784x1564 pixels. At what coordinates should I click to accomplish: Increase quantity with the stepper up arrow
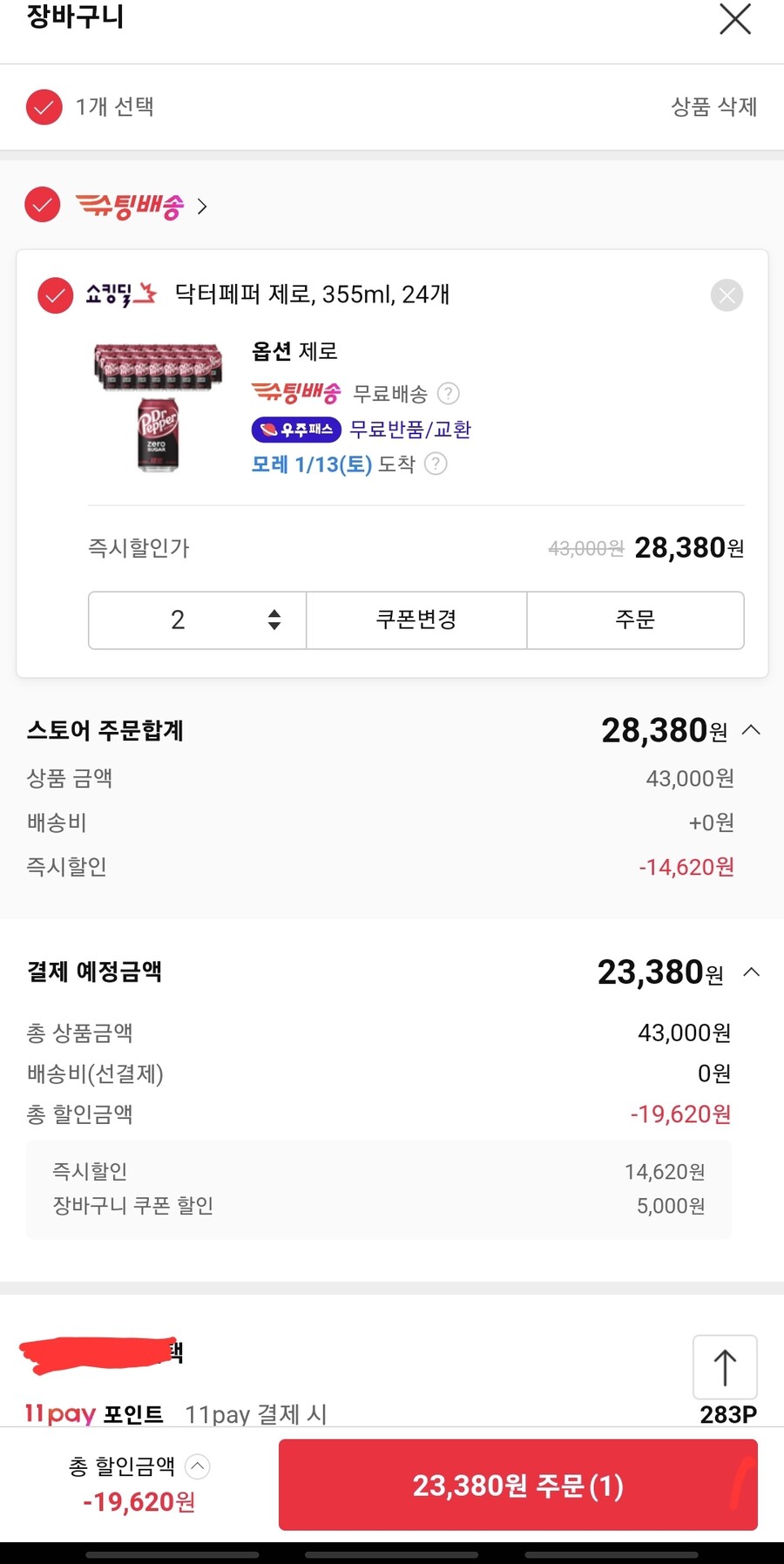coord(274,613)
